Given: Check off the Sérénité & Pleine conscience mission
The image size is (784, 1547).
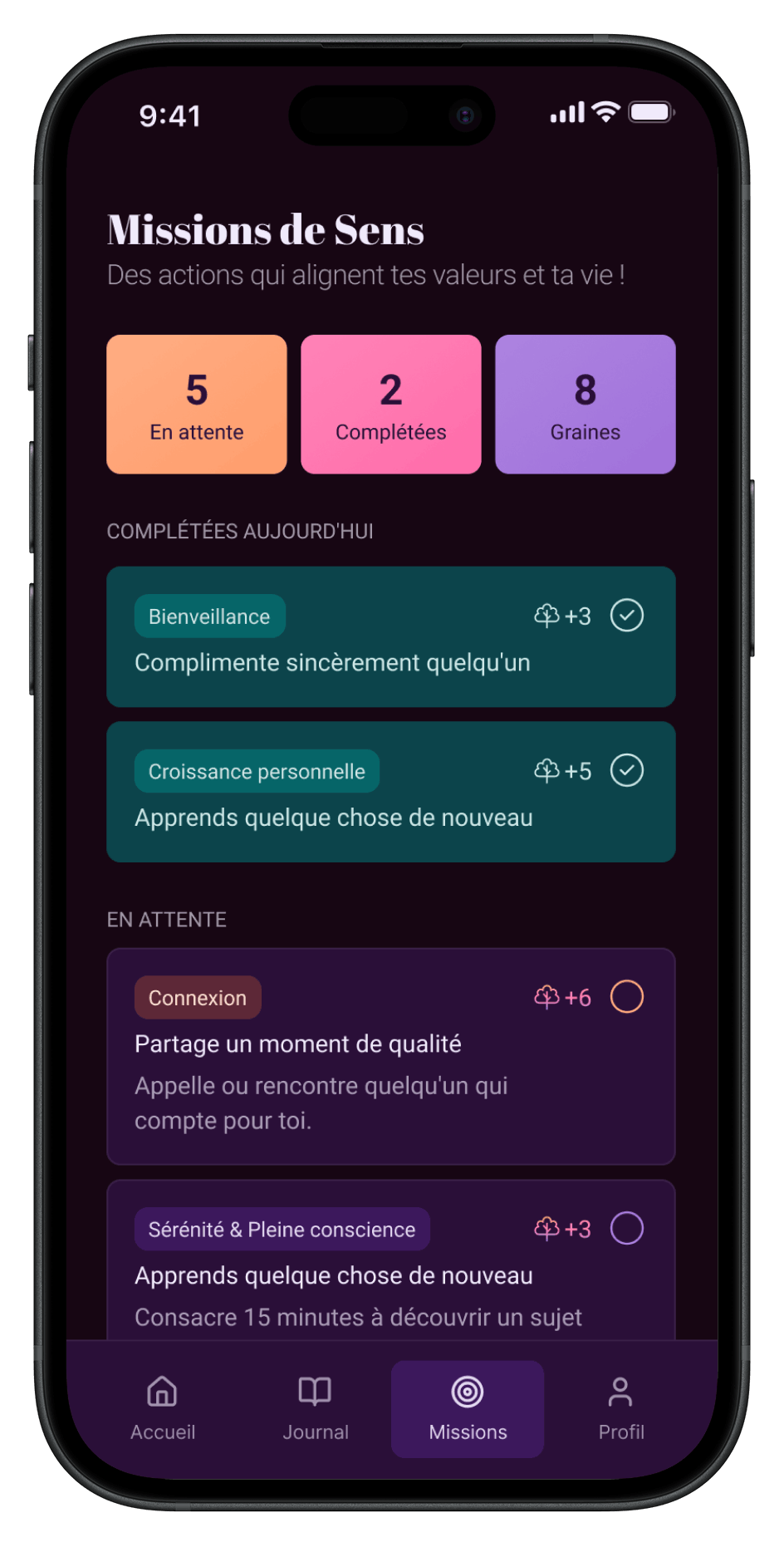Looking at the screenshot, I should 627,1228.
